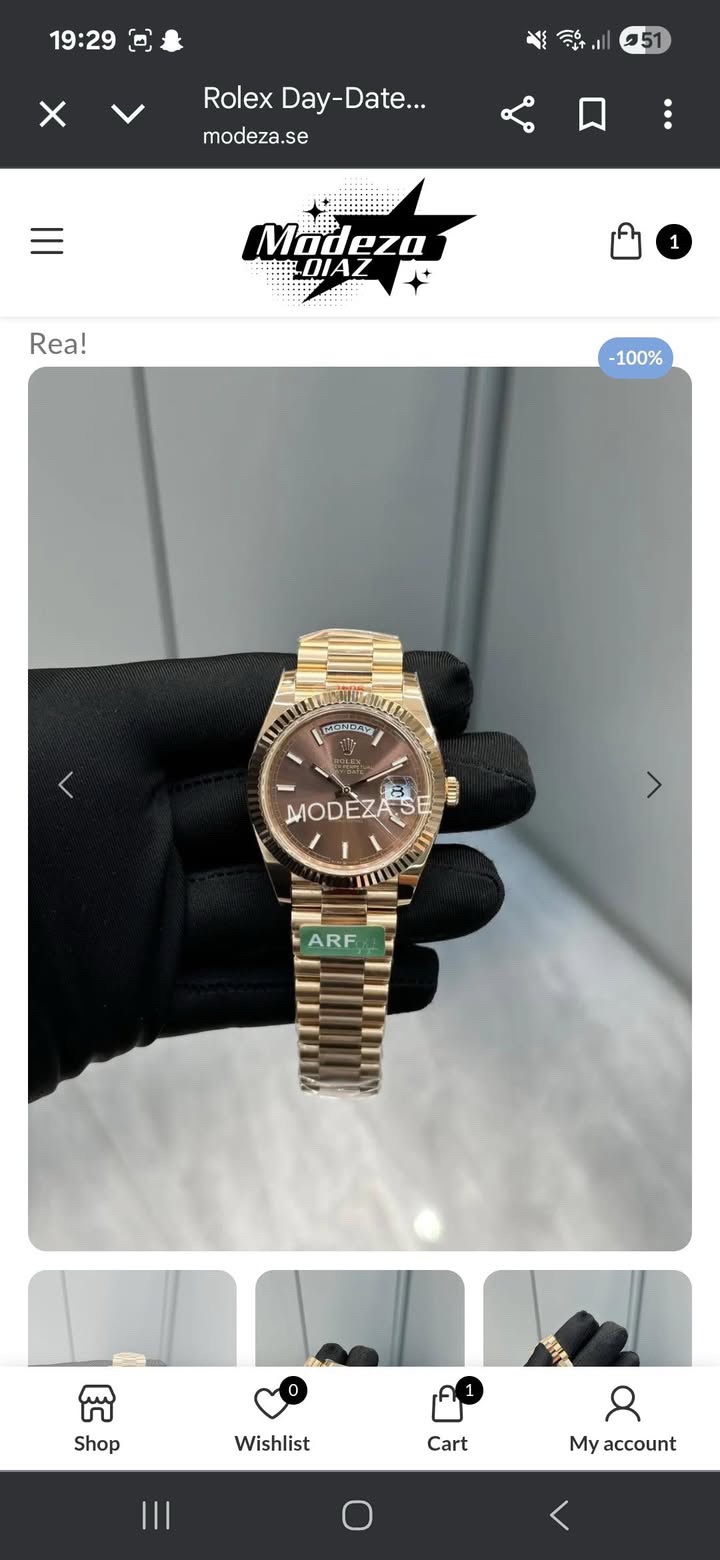Select the last thumbnail below the photo
The width and height of the screenshot is (720, 1560).
587,1318
